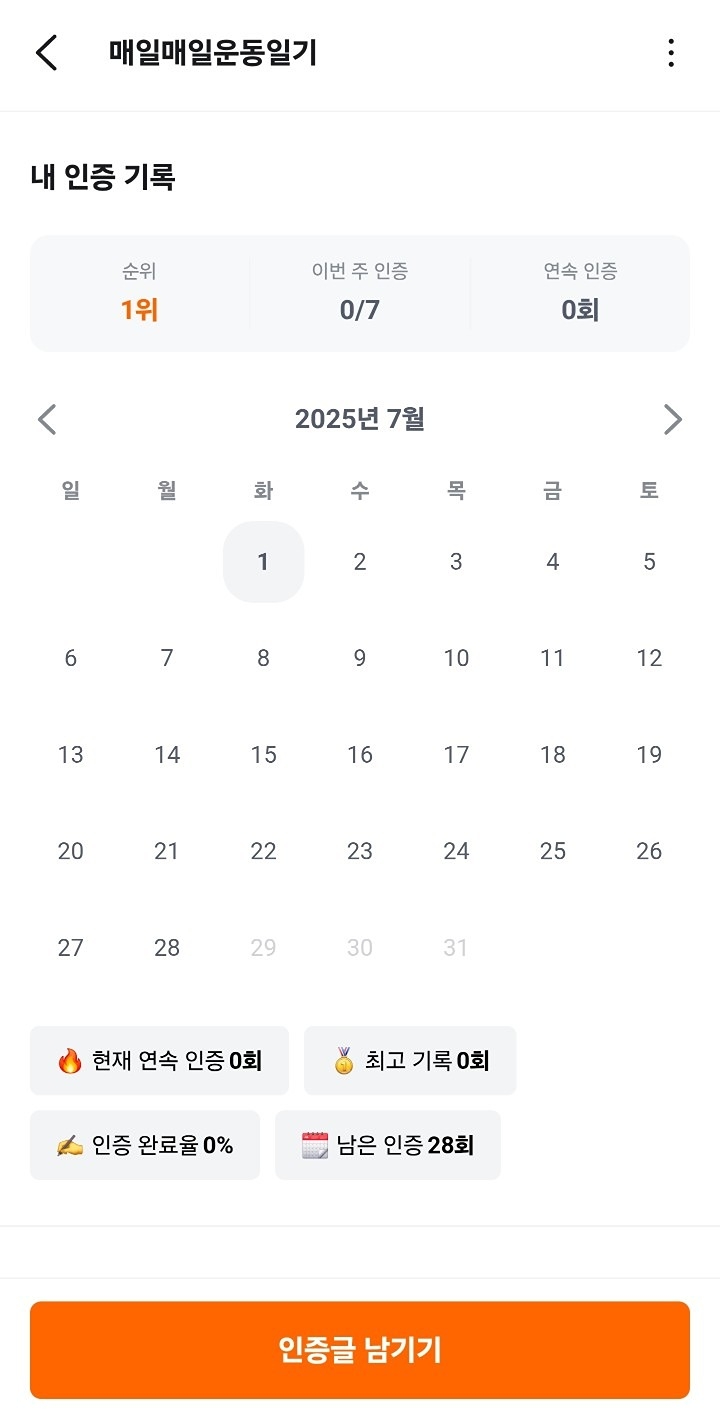
Task: Go back from 매일매일운동일기
Action: tap(46, 53)
